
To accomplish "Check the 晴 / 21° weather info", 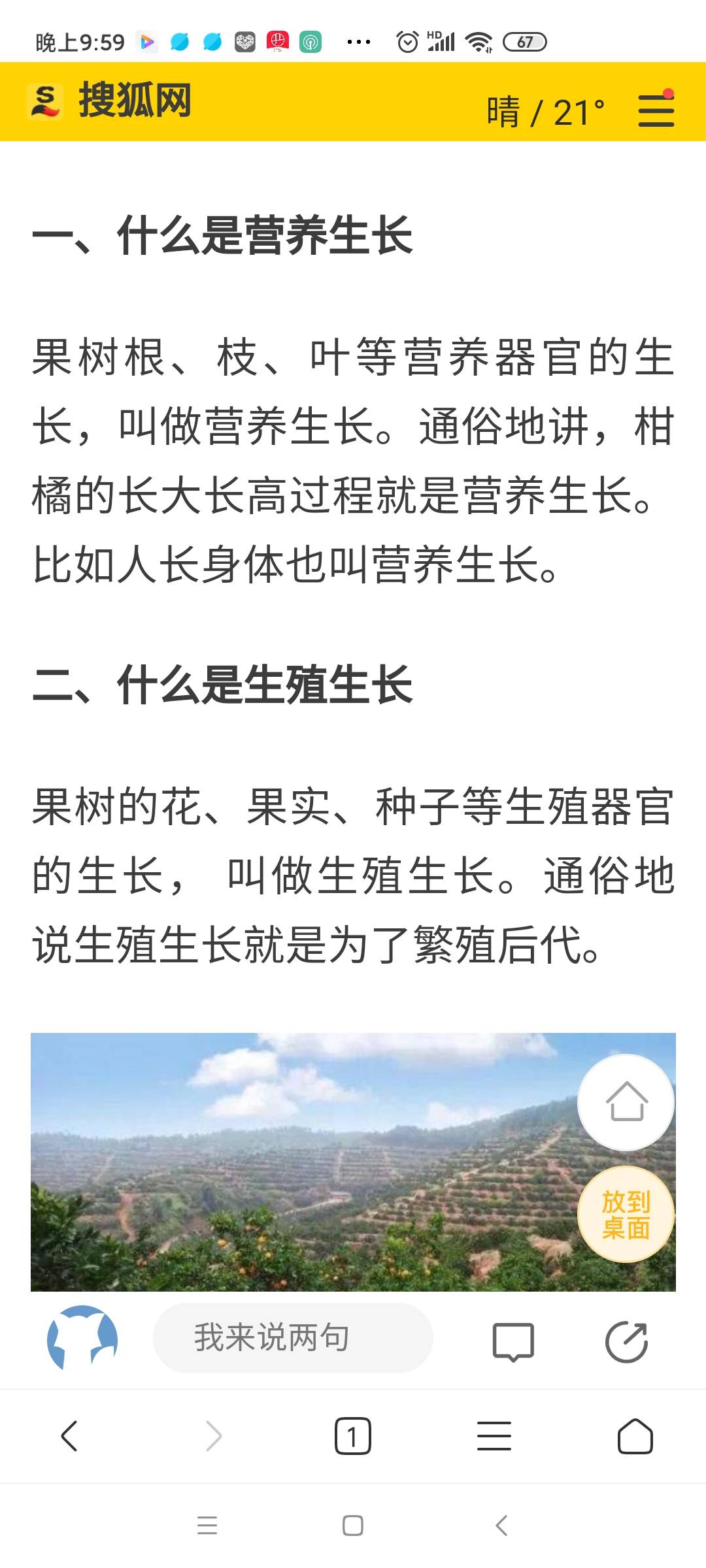I will pos(546,112).
